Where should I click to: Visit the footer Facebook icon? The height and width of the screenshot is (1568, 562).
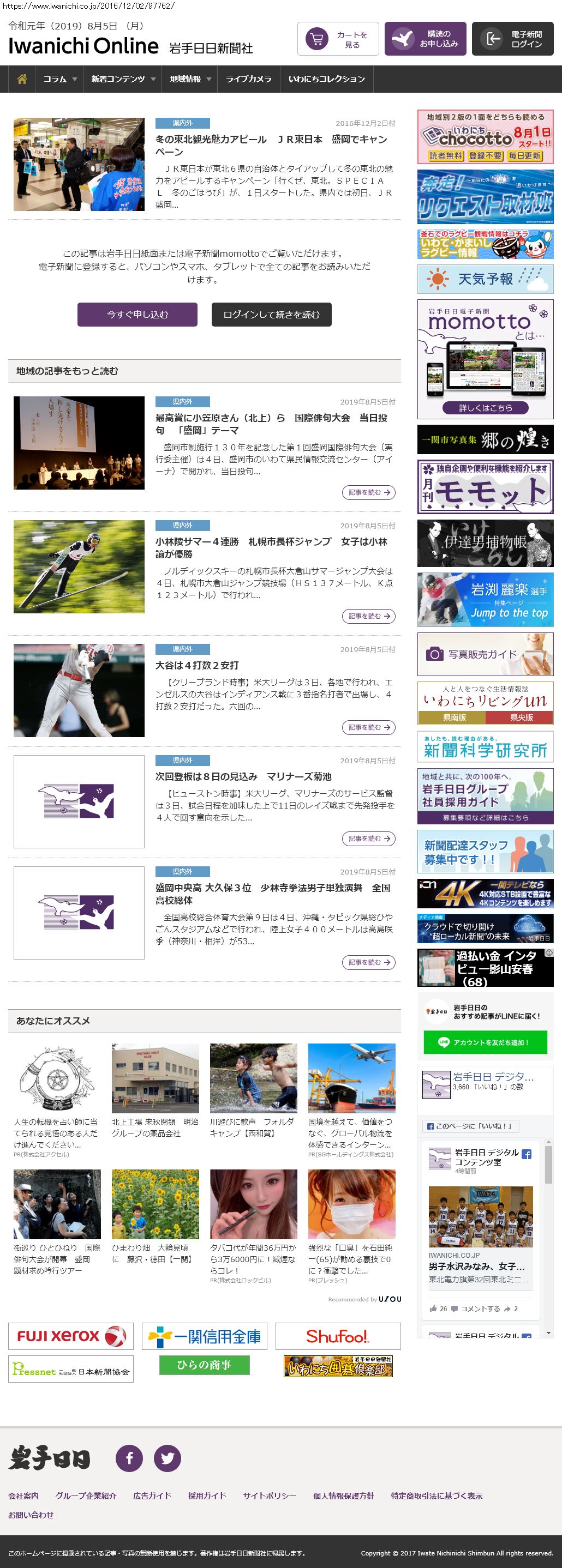[129, 1458]
